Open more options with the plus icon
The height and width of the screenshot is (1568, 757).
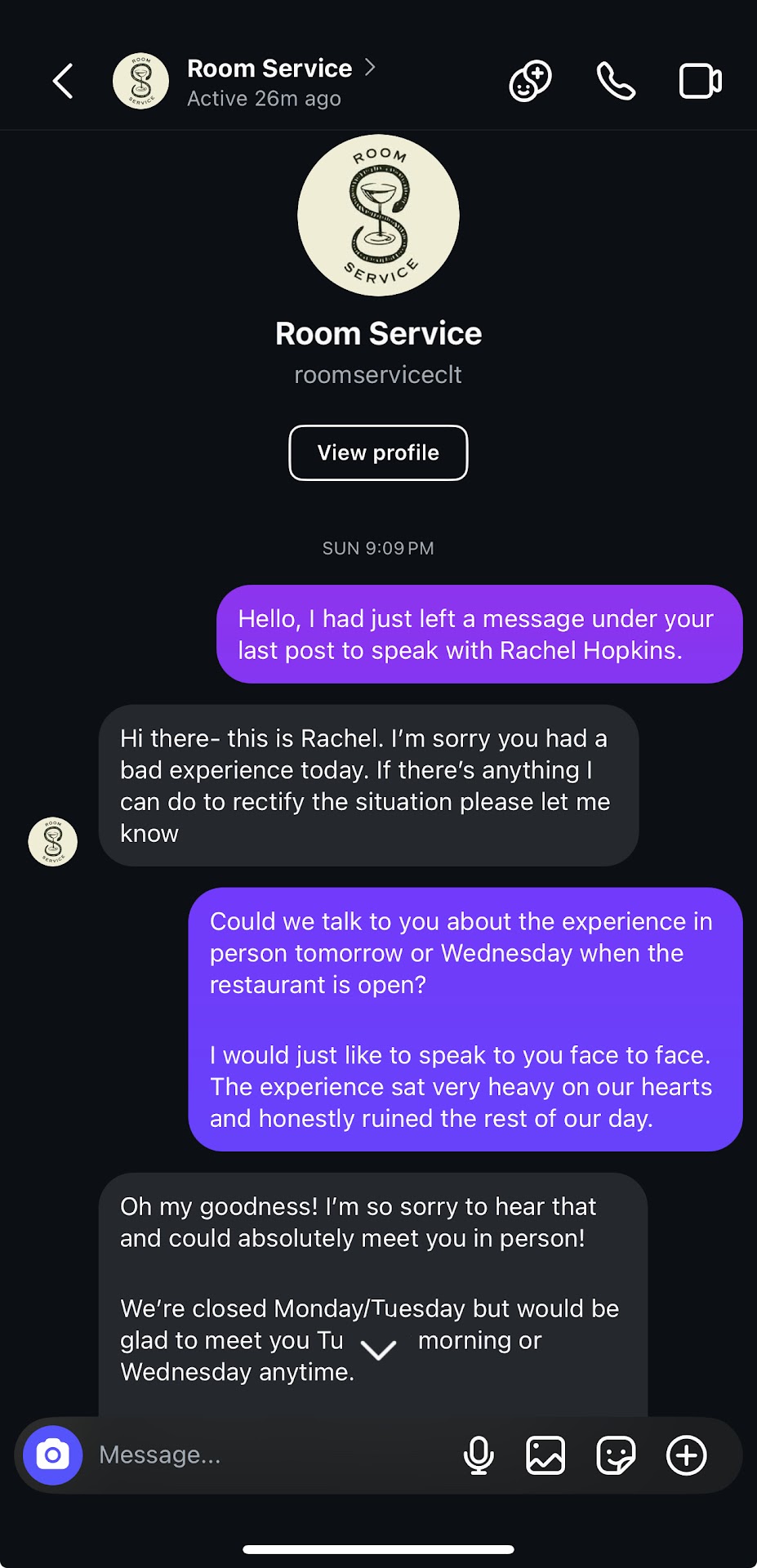click(x=686, y=1455)
